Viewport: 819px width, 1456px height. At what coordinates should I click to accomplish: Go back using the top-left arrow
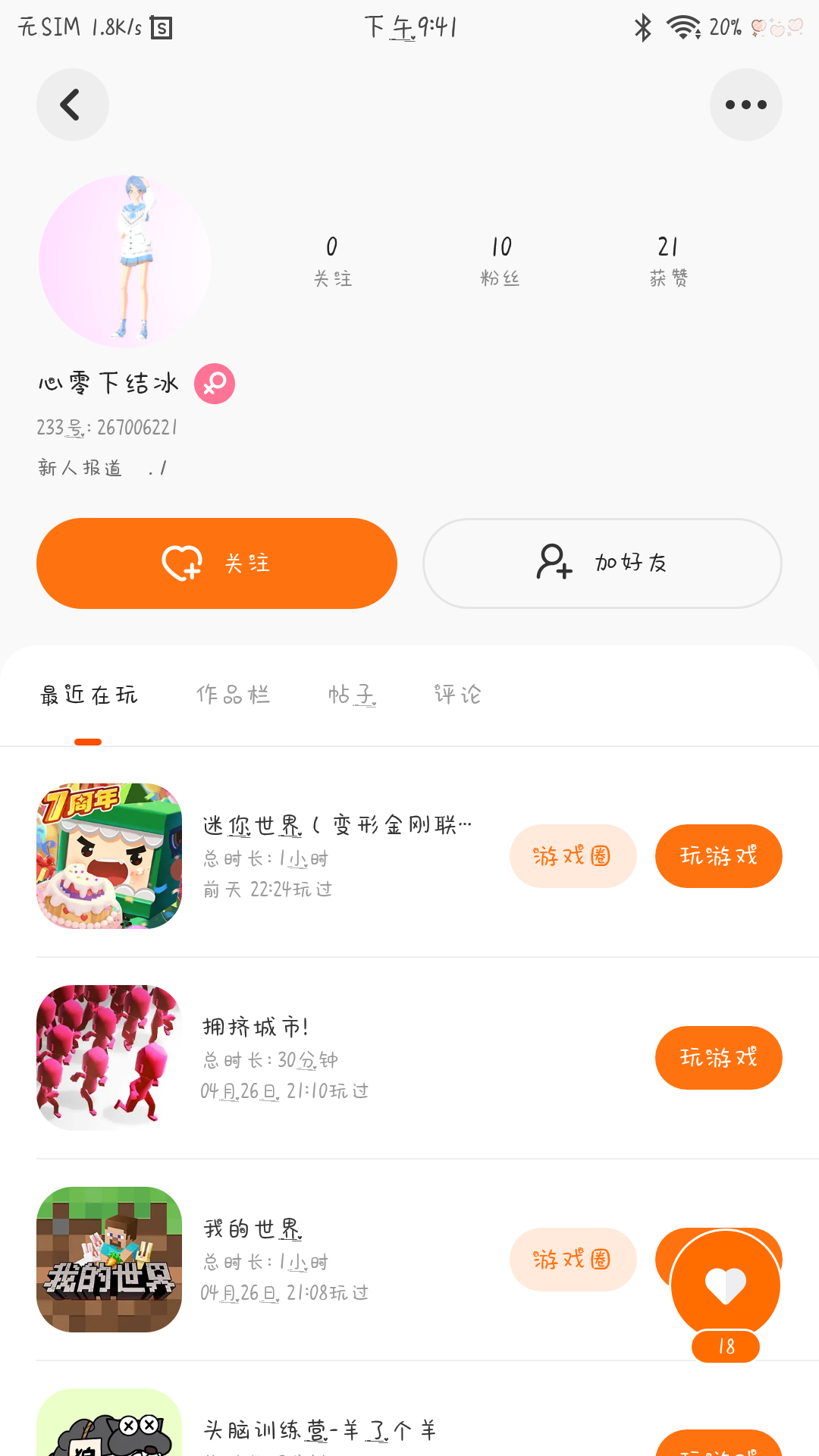pos(72,105)
